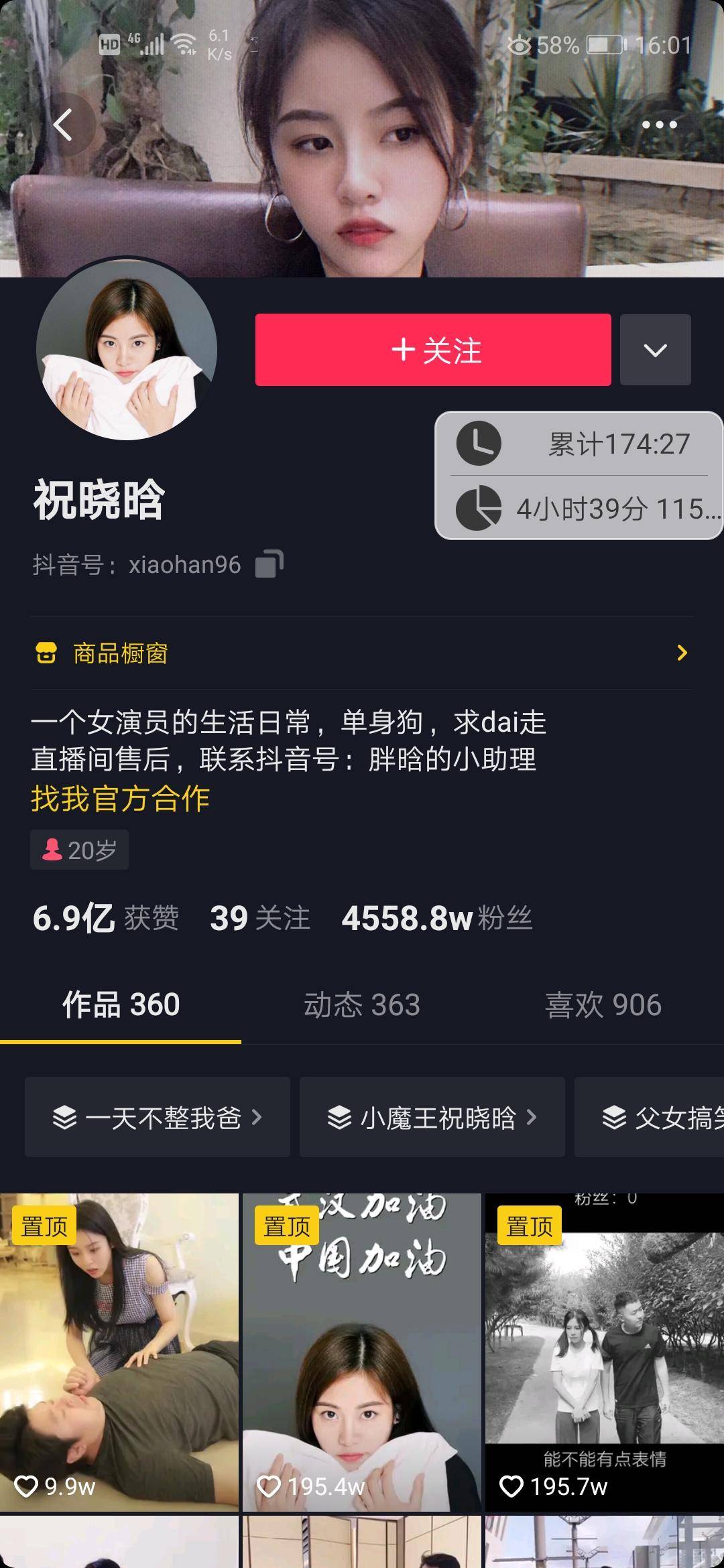Click the 找我官方合作 link
The width and height of the screenshot is (724, 1568).
(x=119, y=798)
